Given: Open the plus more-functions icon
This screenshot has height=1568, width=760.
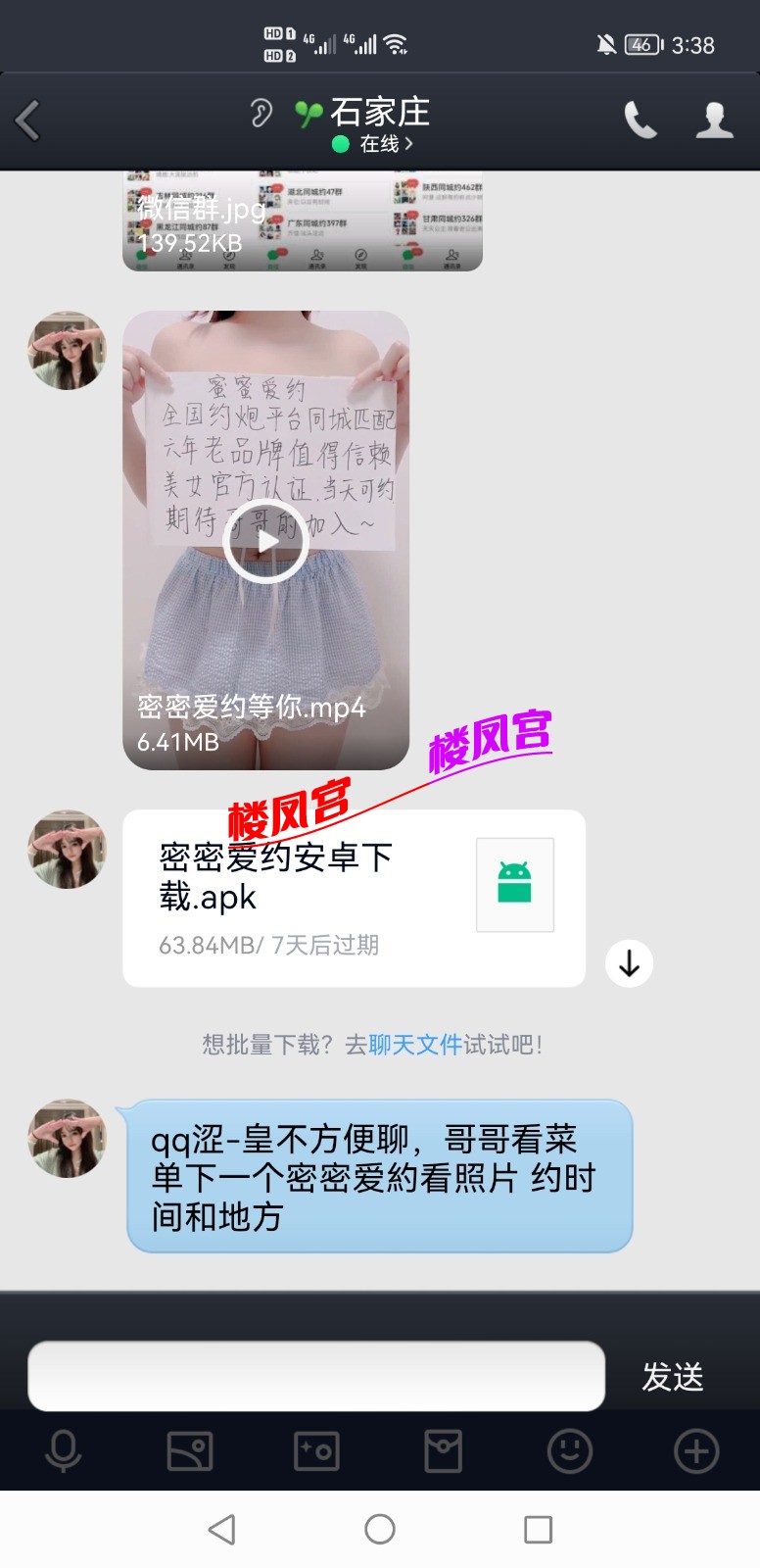Looking at the screenshot, I should 696,1452.
